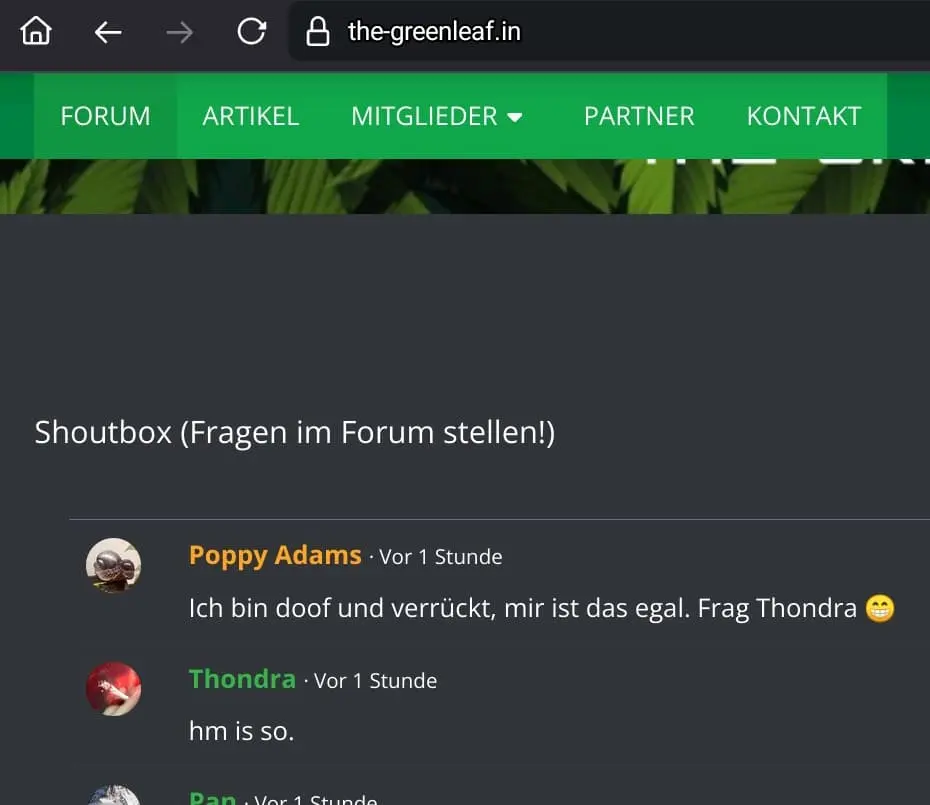
Task: Expand the Mitglieder dropdown menu
Action: pyautogui.click(x=437, y=116)
